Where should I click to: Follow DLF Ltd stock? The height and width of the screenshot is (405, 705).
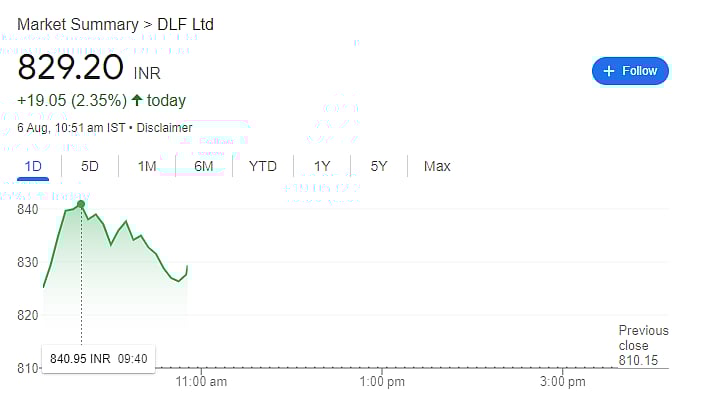(x=630, y=71)
